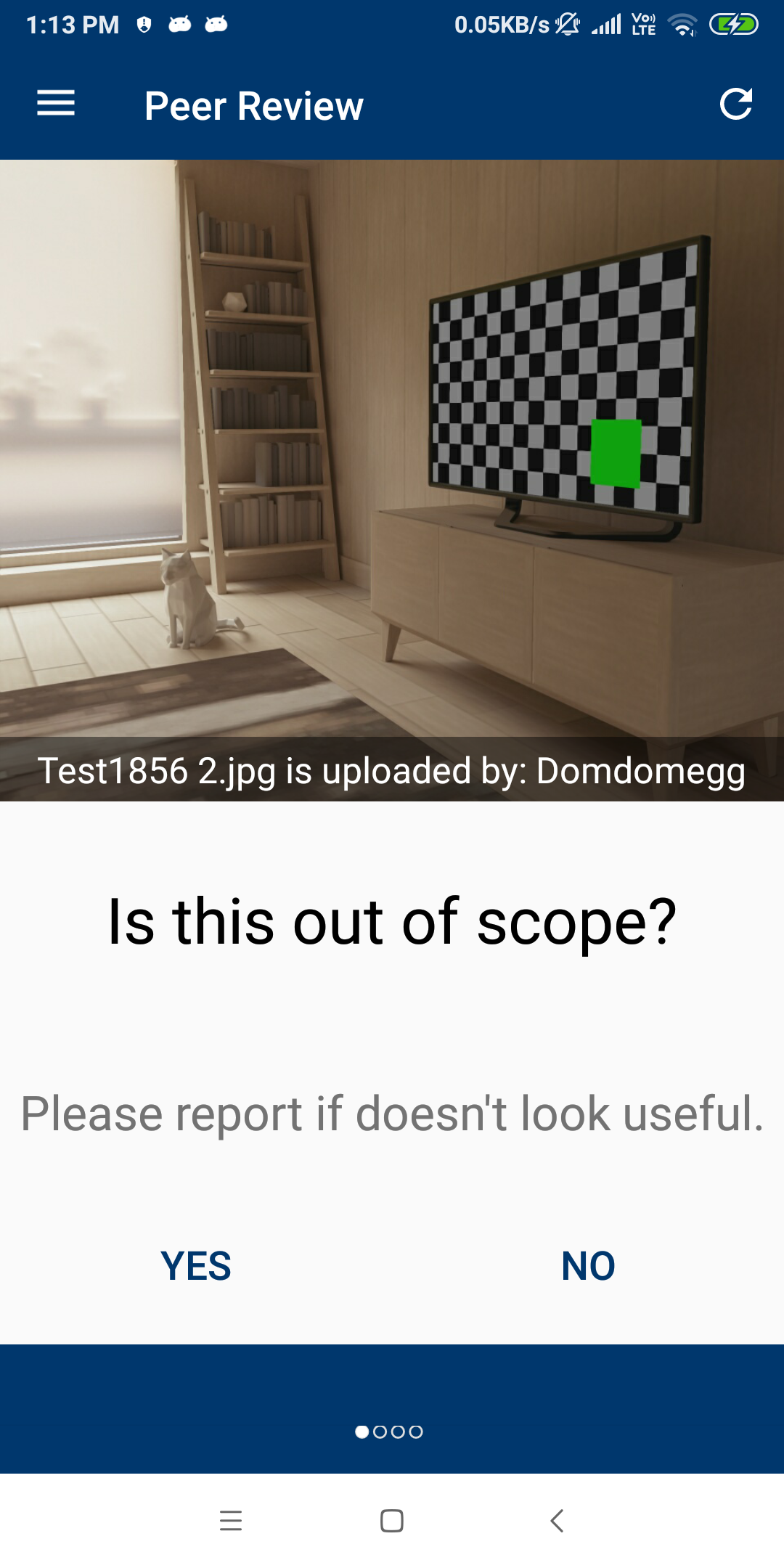Answer YES to out of scope
The image size is (784, 1568).
[196, 1266]
